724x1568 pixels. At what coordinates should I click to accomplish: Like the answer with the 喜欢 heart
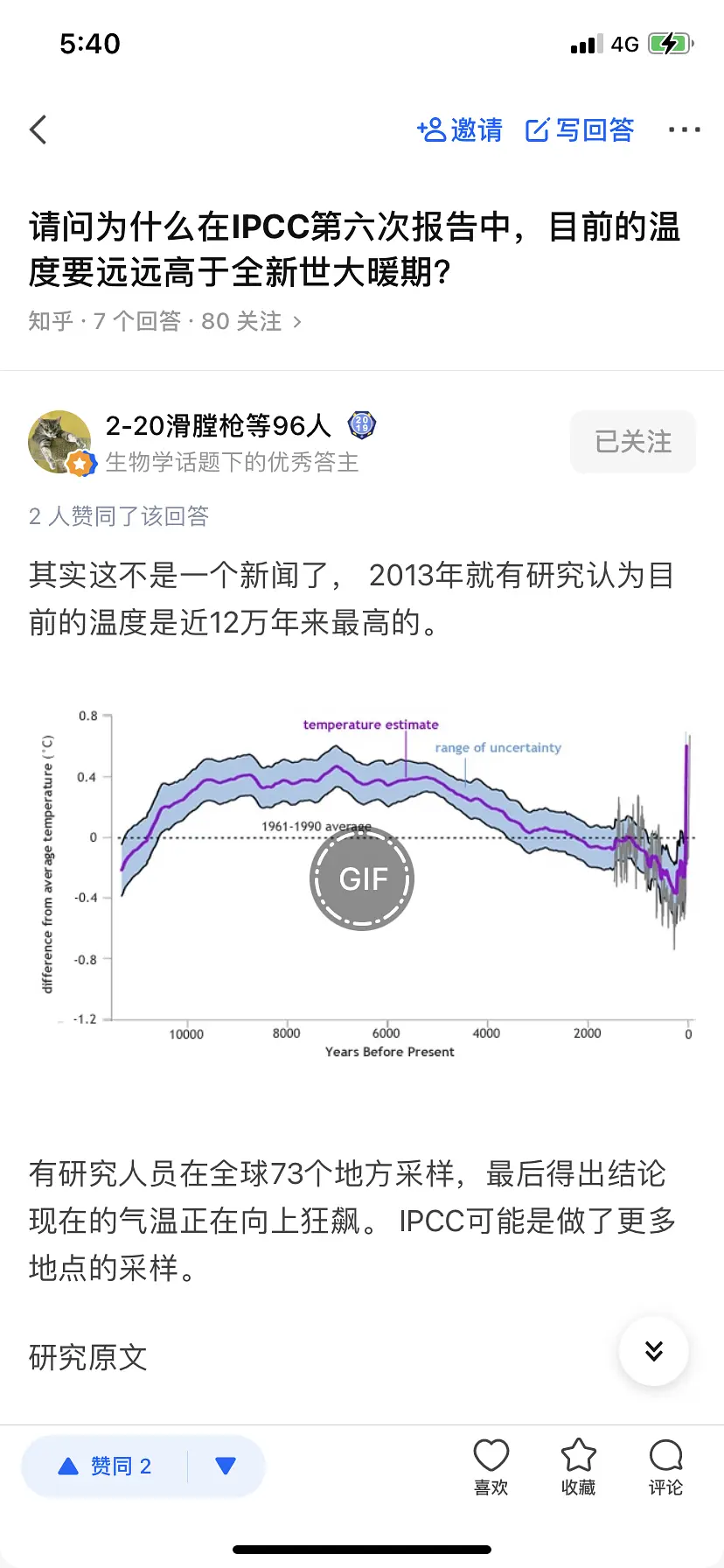491,1466
